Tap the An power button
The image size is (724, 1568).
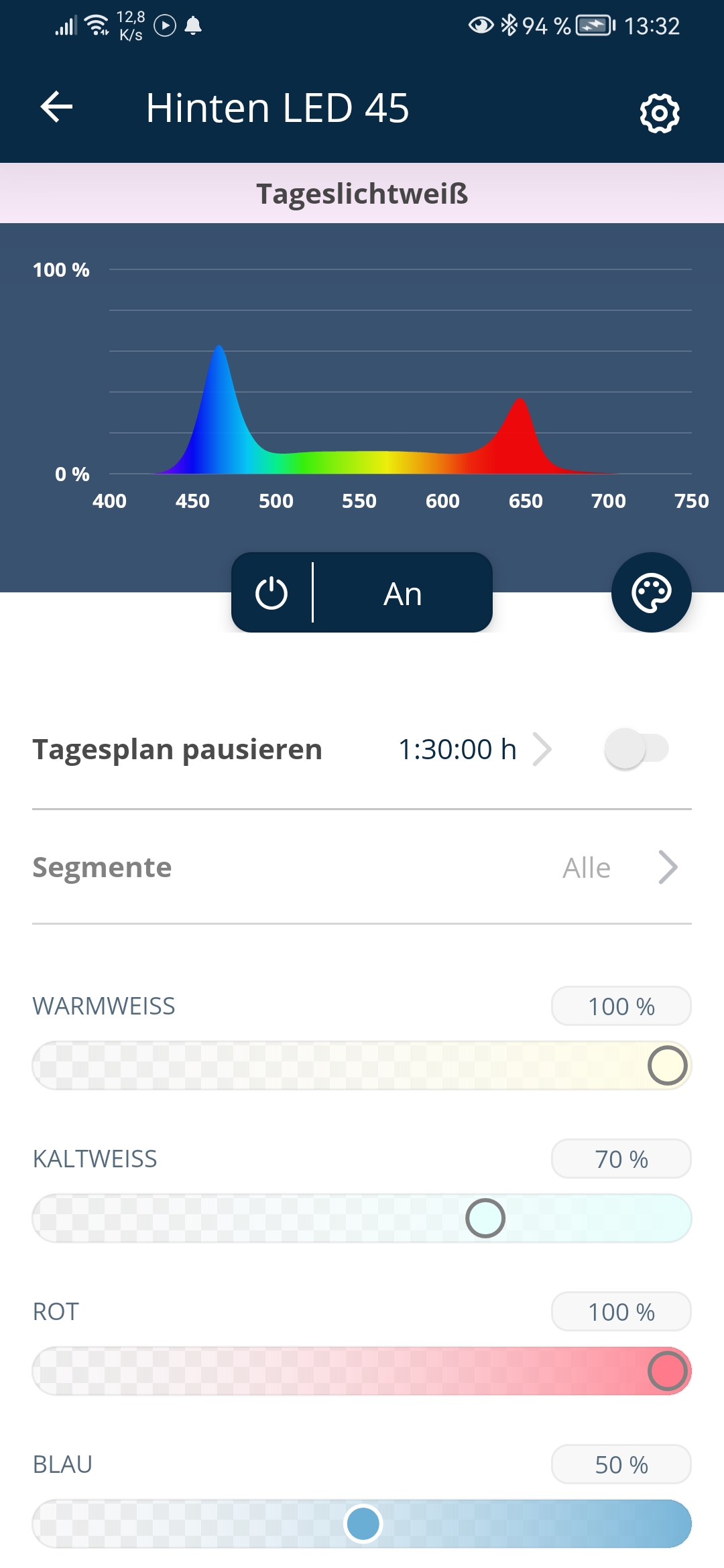tap(362, 593)
